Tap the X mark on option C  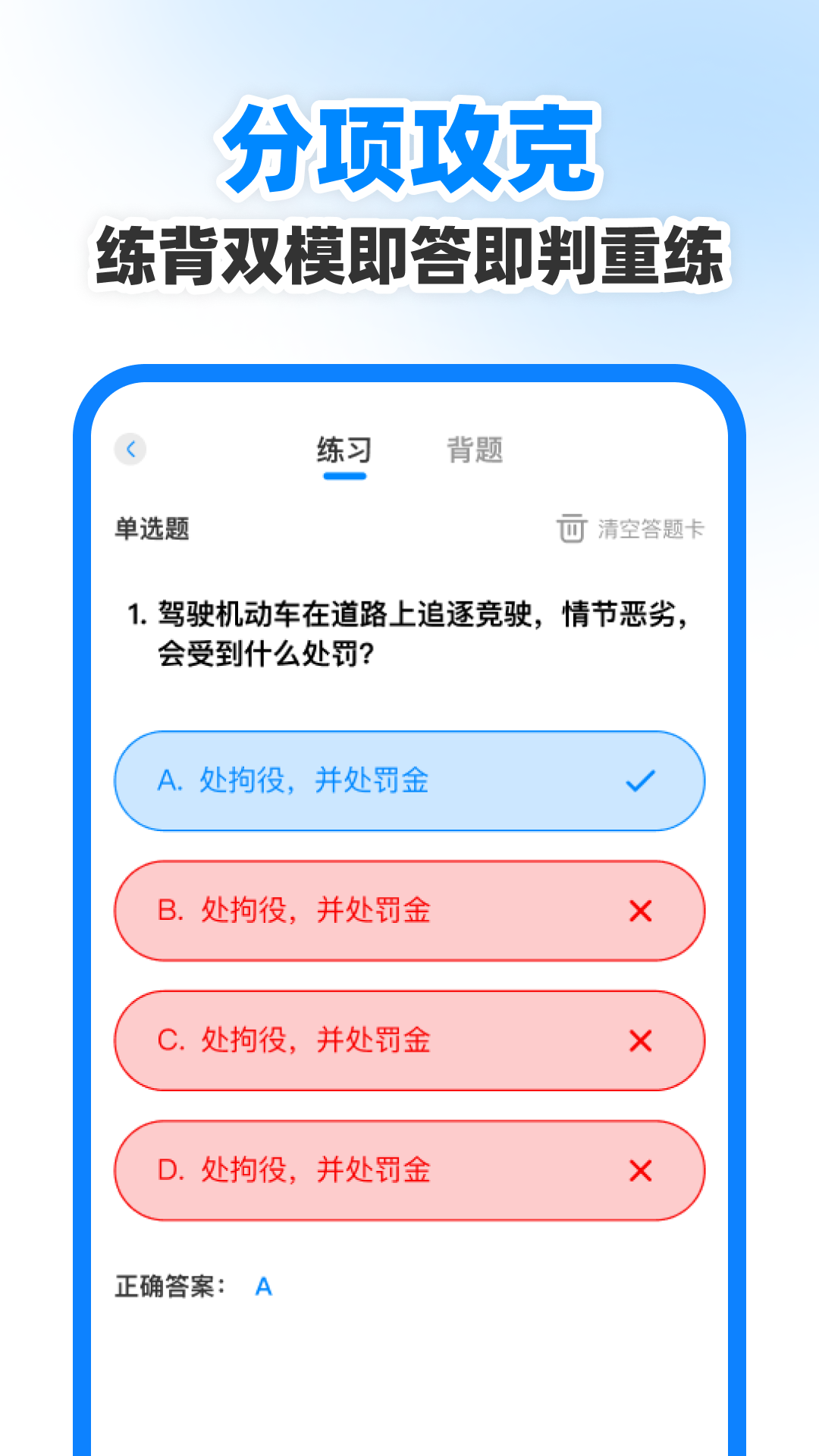(641, 1042)
